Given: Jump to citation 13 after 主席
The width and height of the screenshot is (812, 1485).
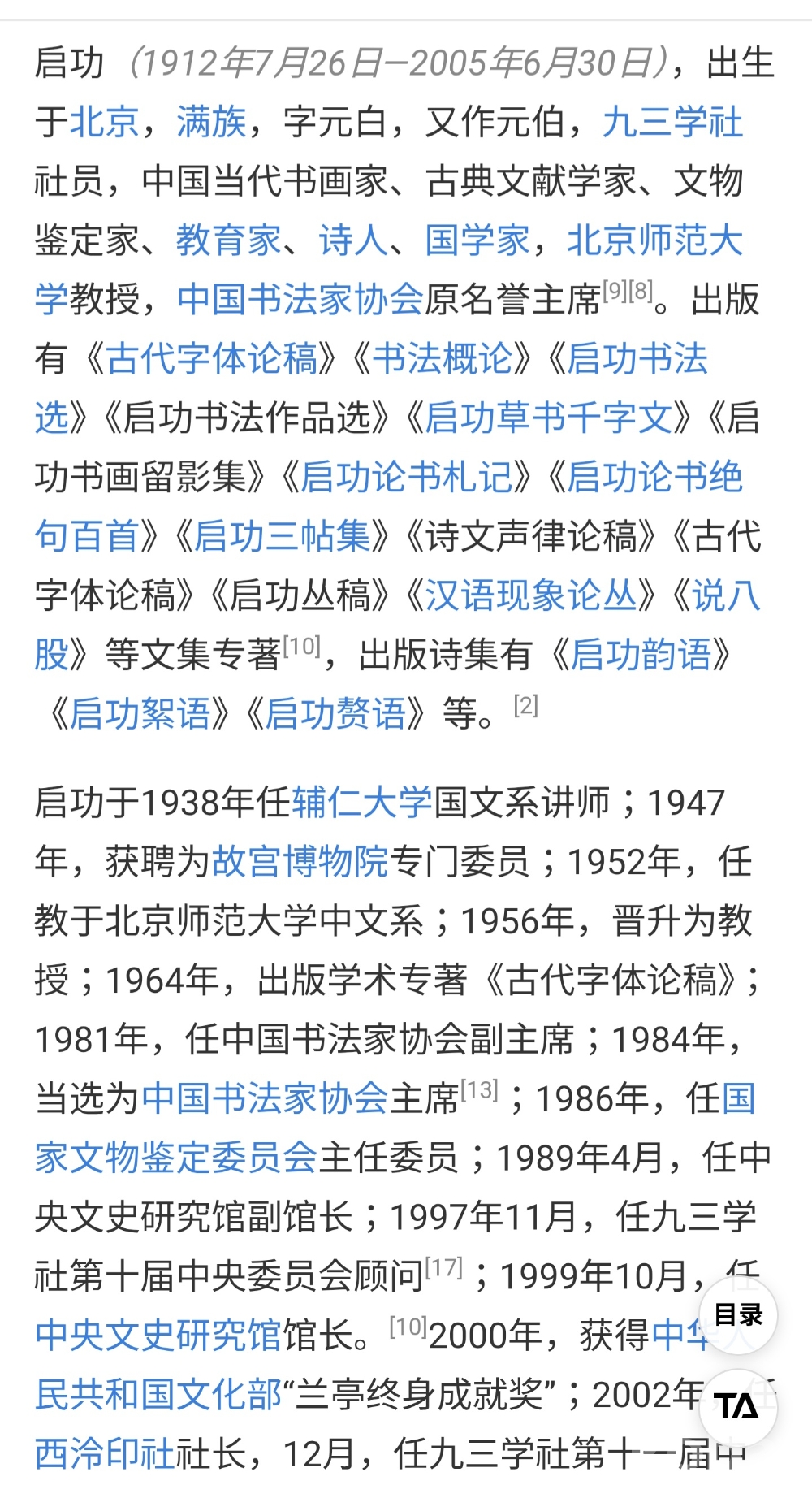Looking at the screenshot, I should coord(479,1090).
